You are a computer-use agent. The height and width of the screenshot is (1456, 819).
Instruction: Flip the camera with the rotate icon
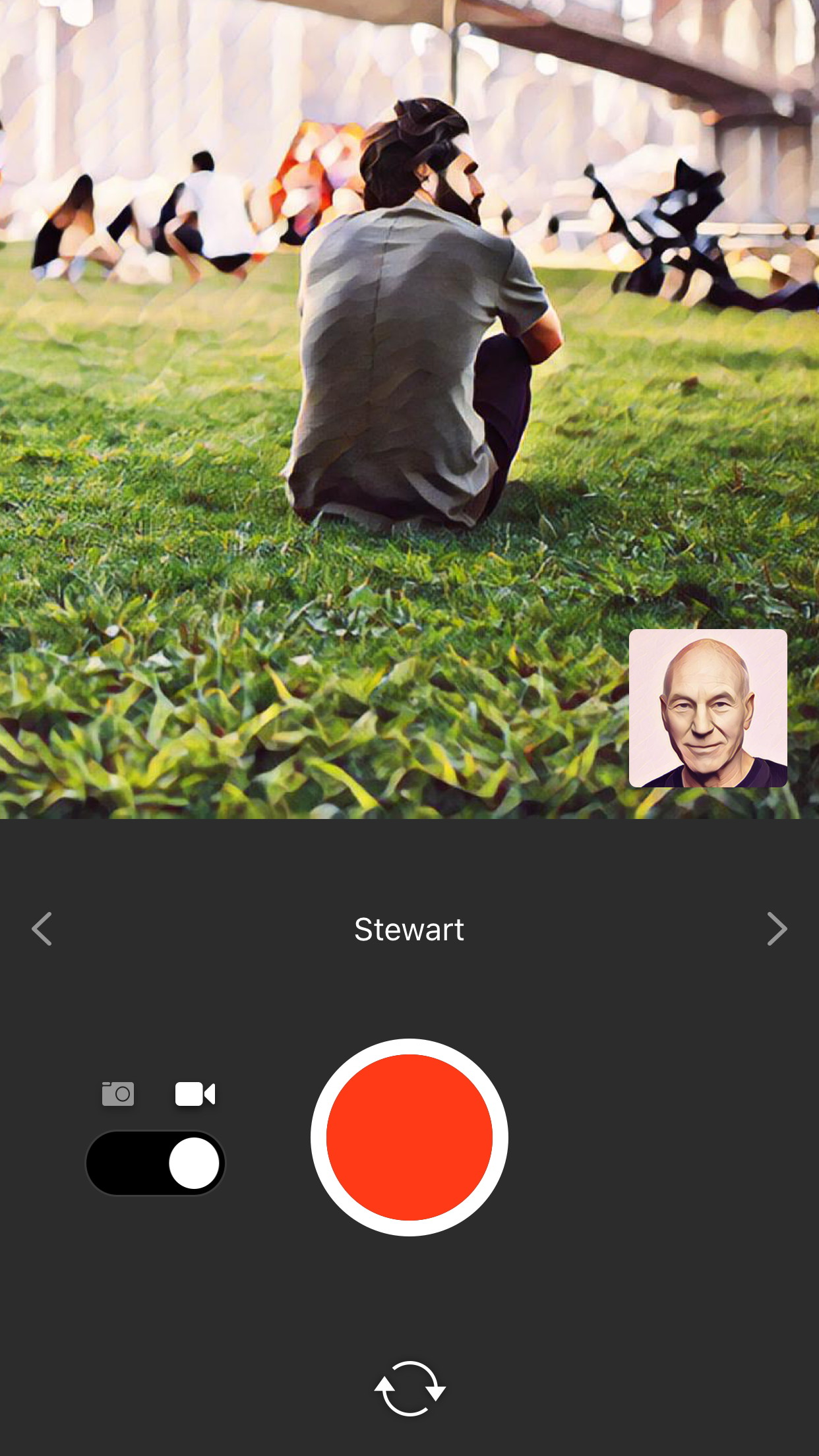point(409,1388)
